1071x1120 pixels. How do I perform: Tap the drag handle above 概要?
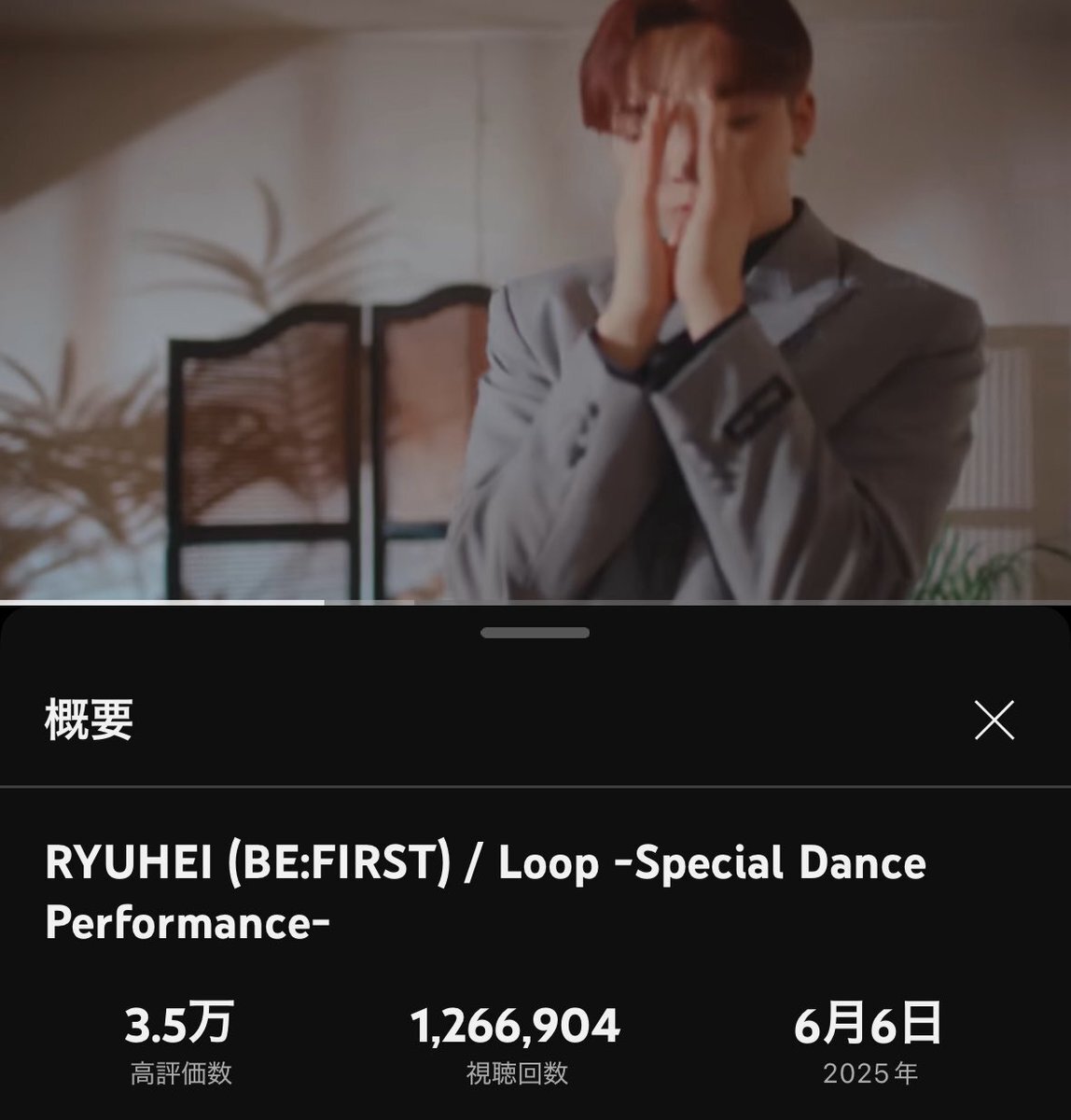coord(535,634)
